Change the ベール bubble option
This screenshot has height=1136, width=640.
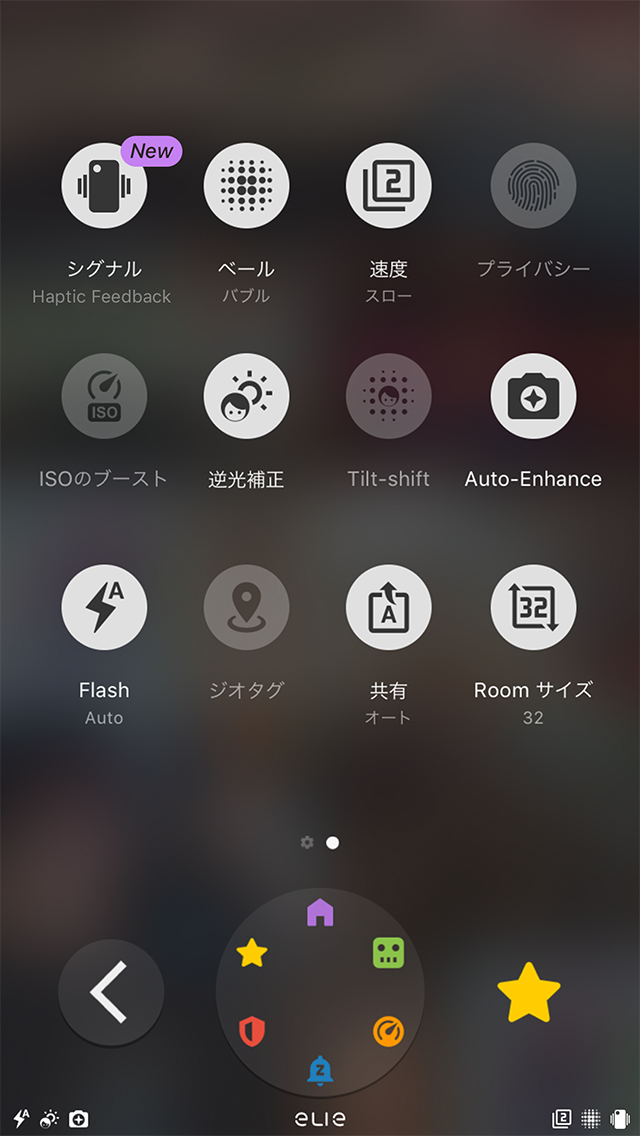tap(246, 186)
